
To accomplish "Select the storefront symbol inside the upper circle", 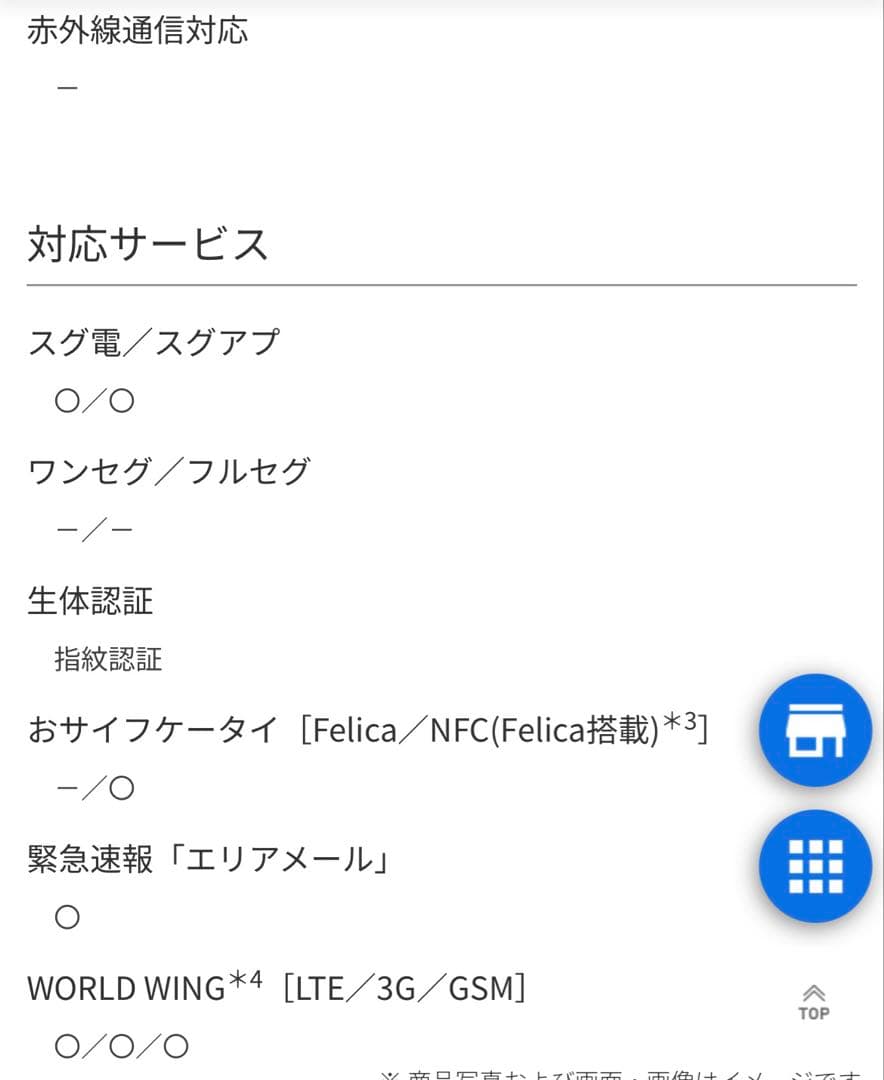I will [815, 729].
